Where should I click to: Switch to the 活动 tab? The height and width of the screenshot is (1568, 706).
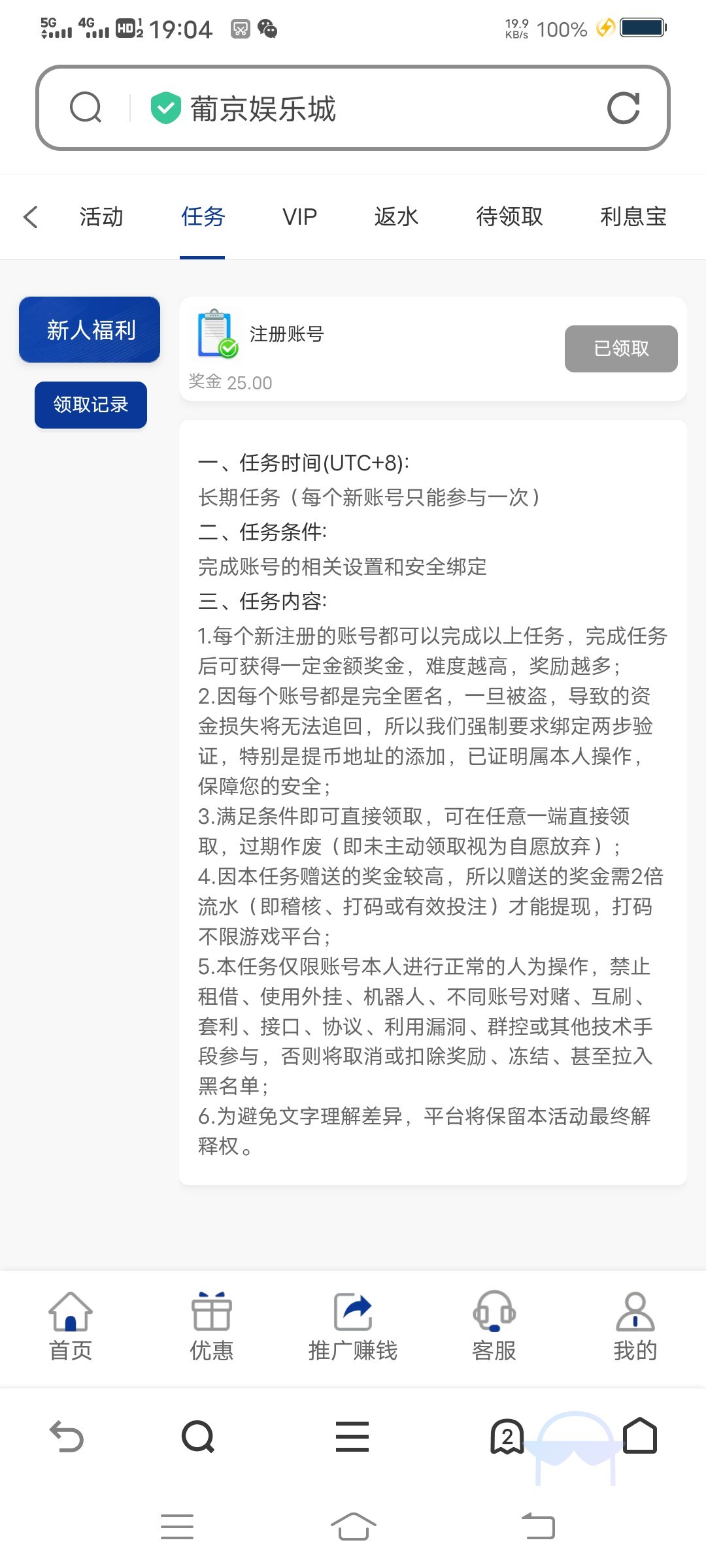[x=101, y=217]
